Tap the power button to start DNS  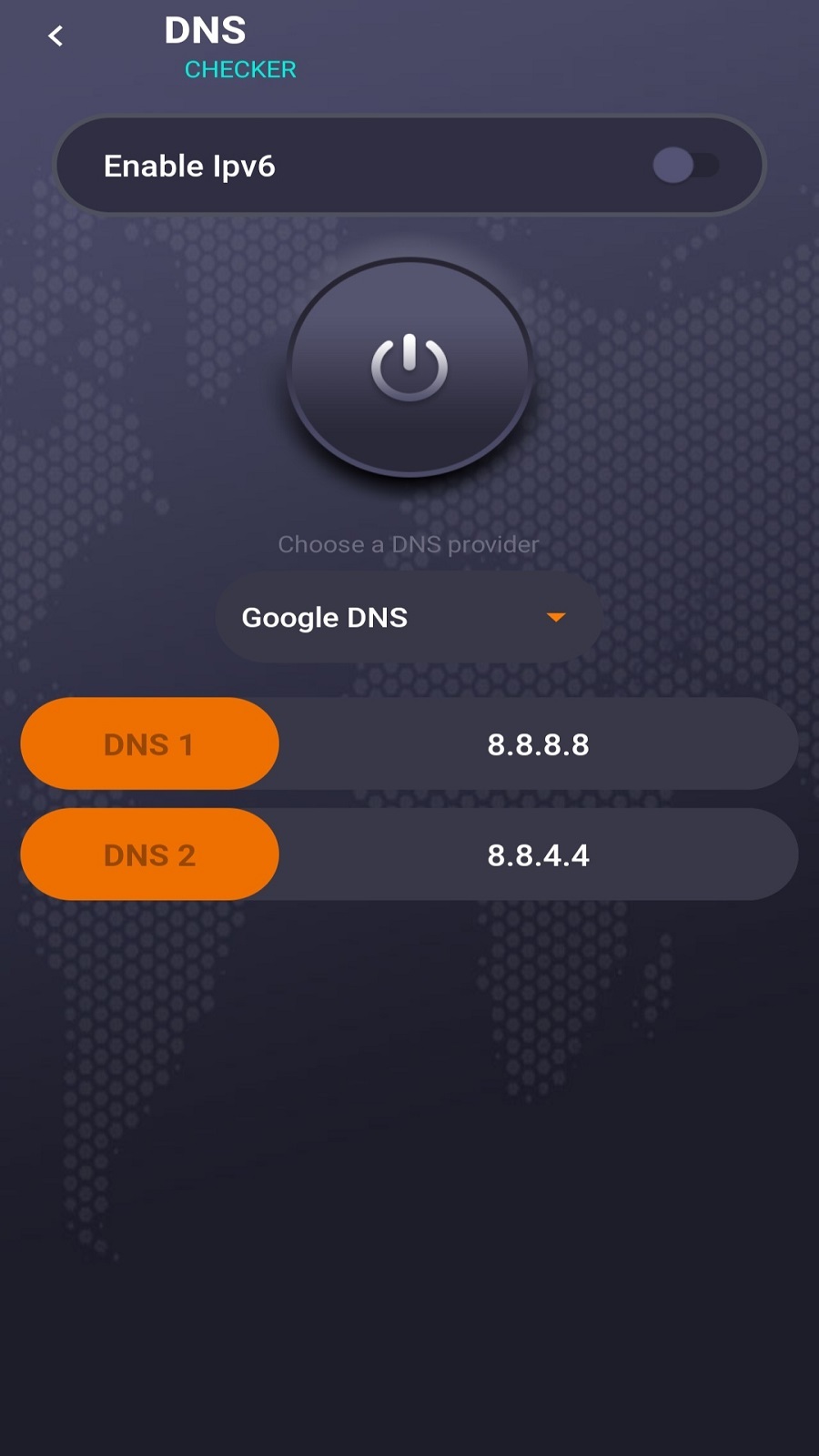[x=409, y=368]
